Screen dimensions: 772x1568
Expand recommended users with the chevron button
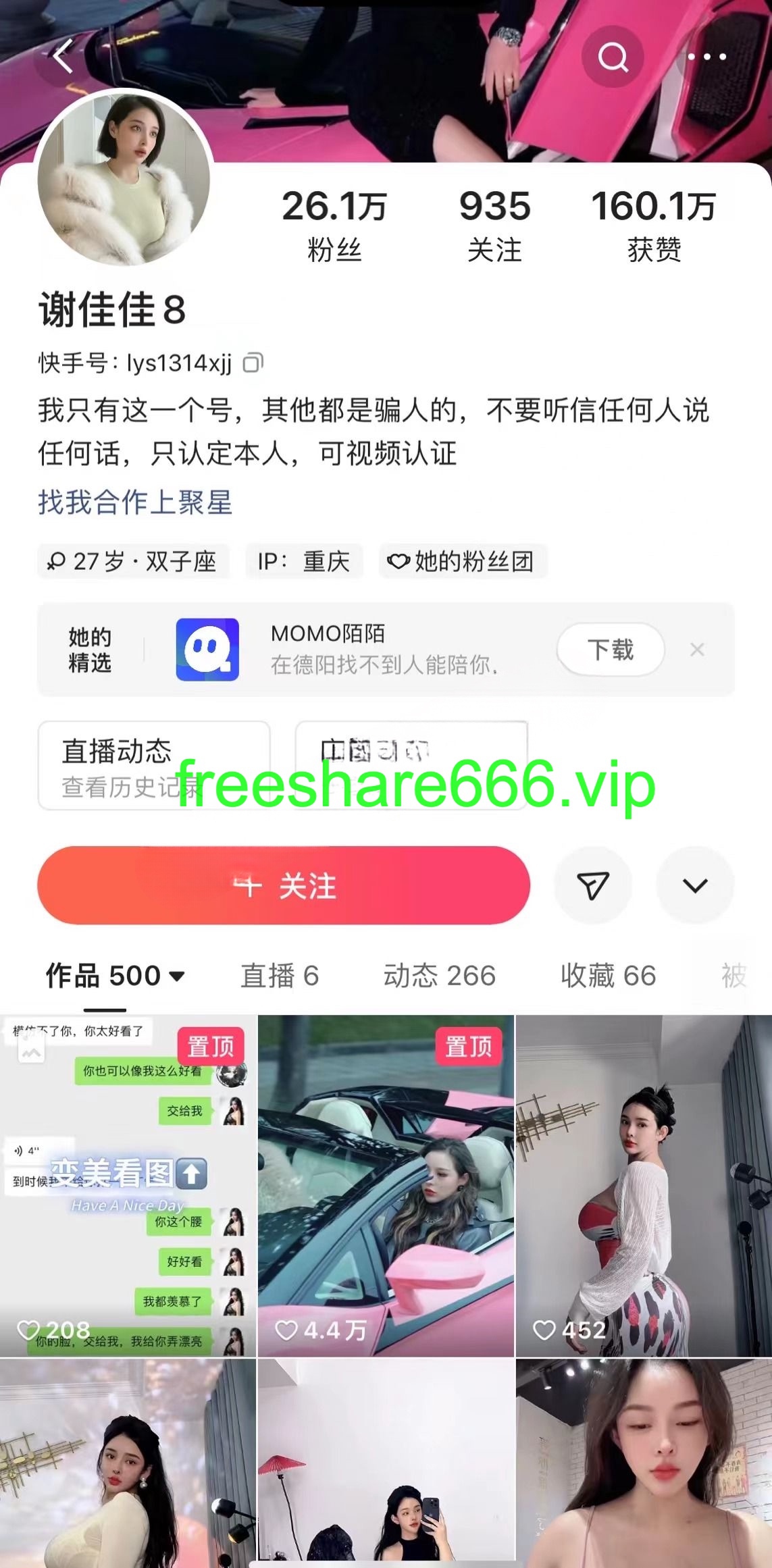[x=695, y=885]
